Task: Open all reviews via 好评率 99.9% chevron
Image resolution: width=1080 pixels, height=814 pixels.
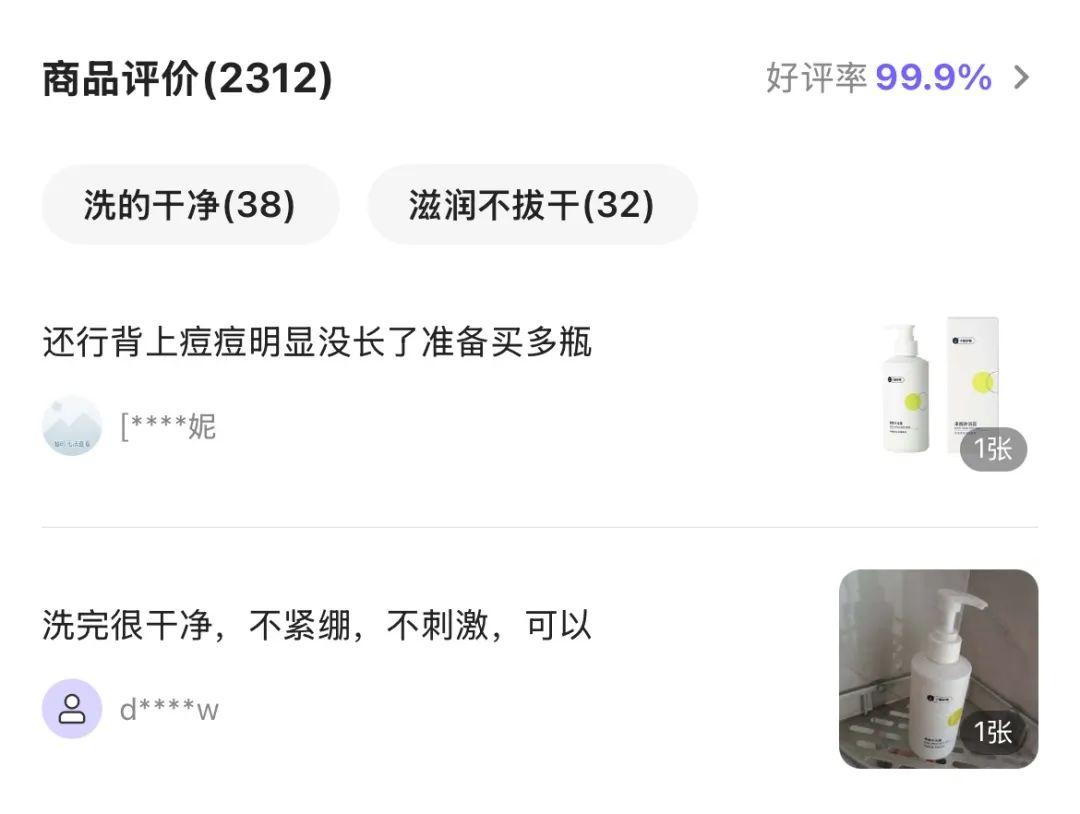Action: [x=1020, y=78]
